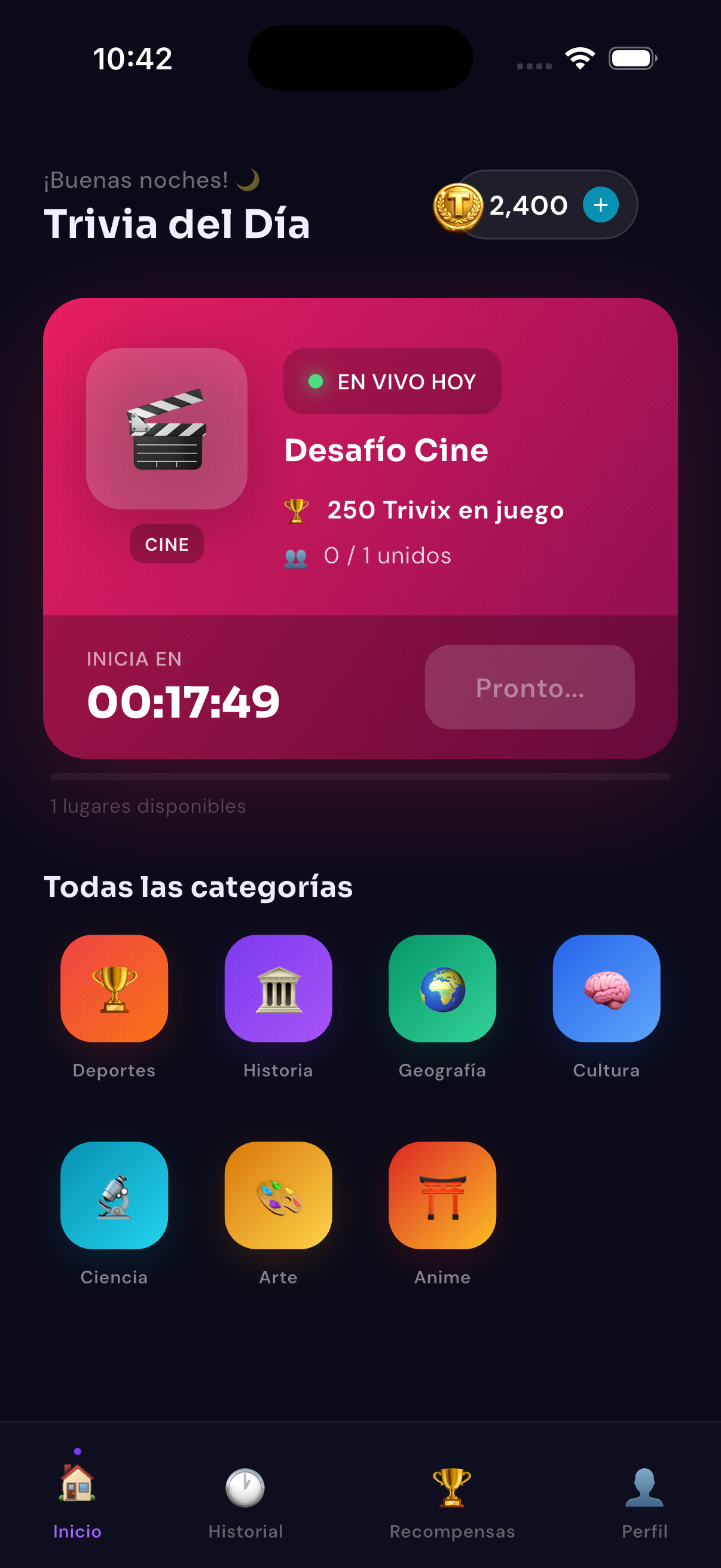This screenshot has width=721, height=1568.
Task: Open the Arte category
Action: point(278,1214)
